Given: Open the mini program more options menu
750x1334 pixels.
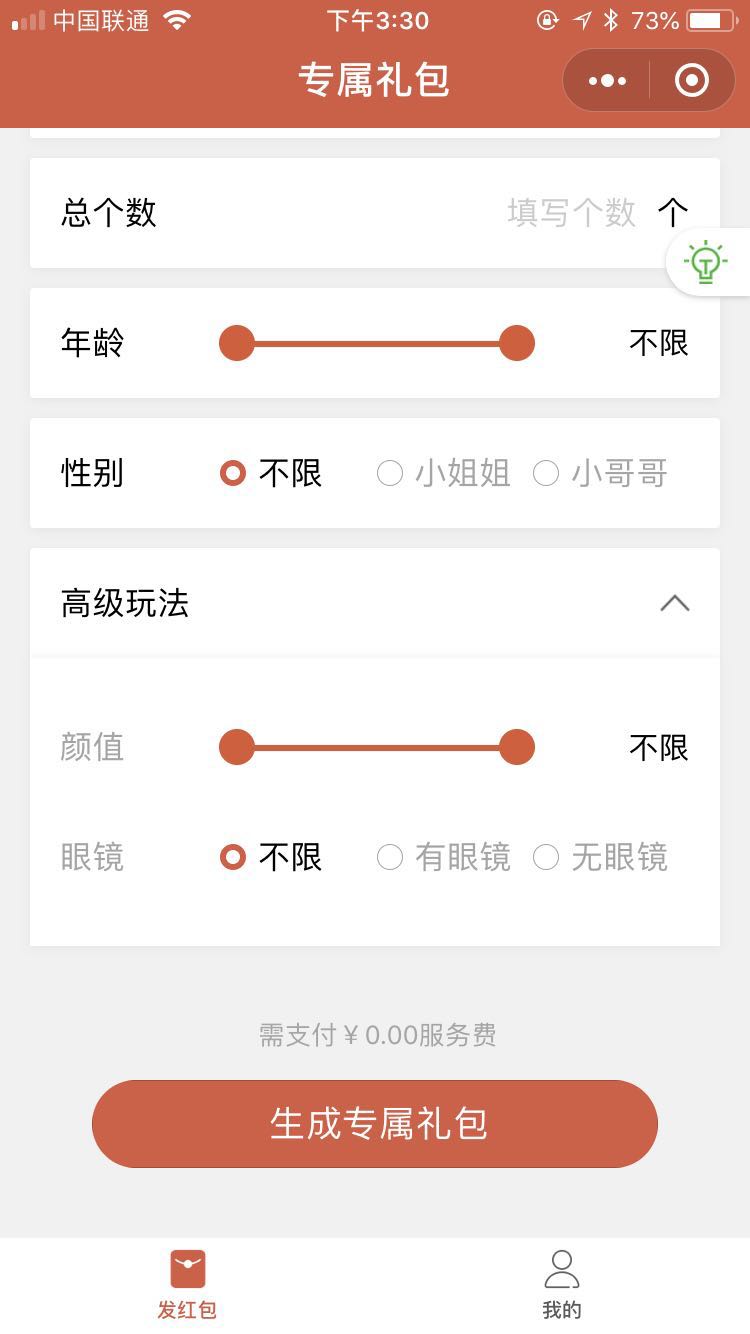Looking at the screenshot, I should click(x=607, y=80).
